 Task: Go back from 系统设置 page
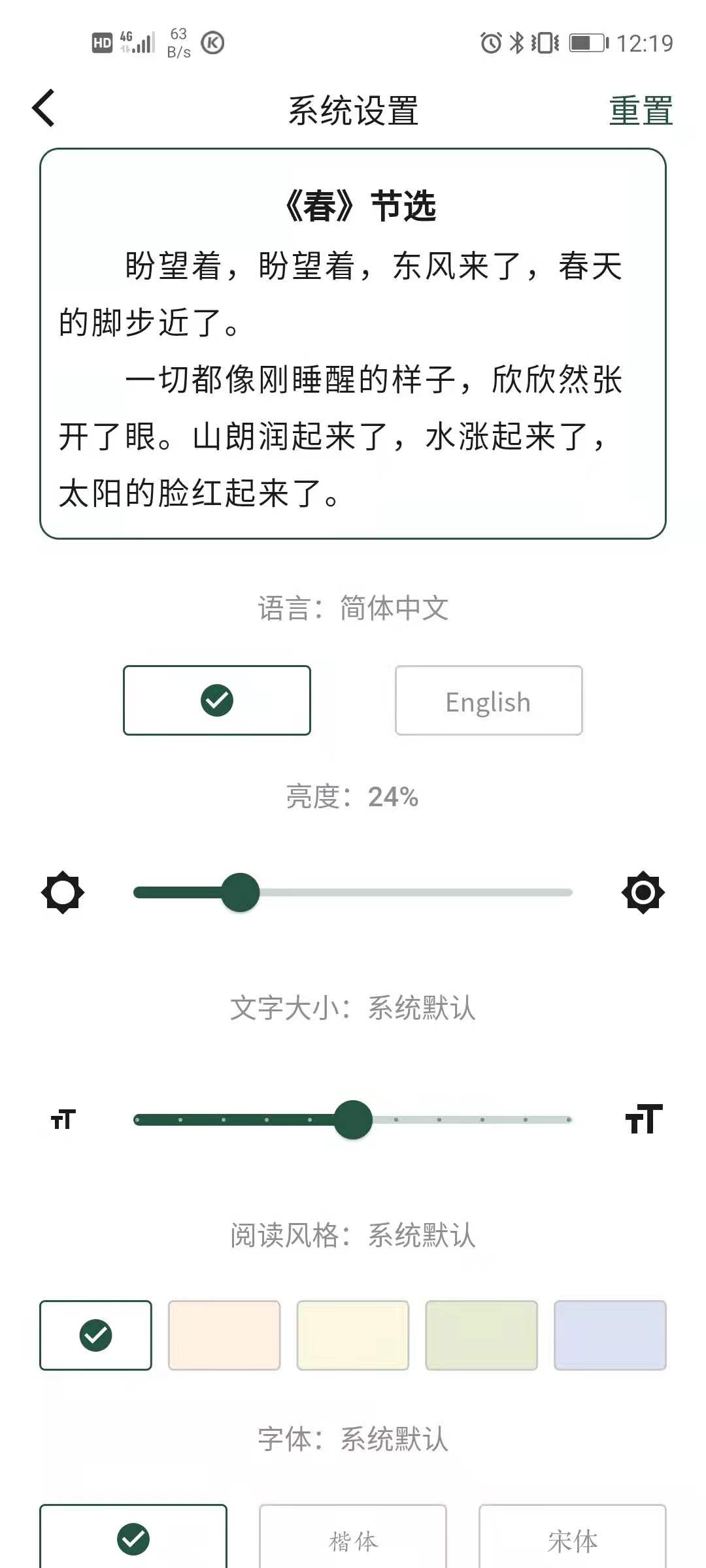coord(44,108)
